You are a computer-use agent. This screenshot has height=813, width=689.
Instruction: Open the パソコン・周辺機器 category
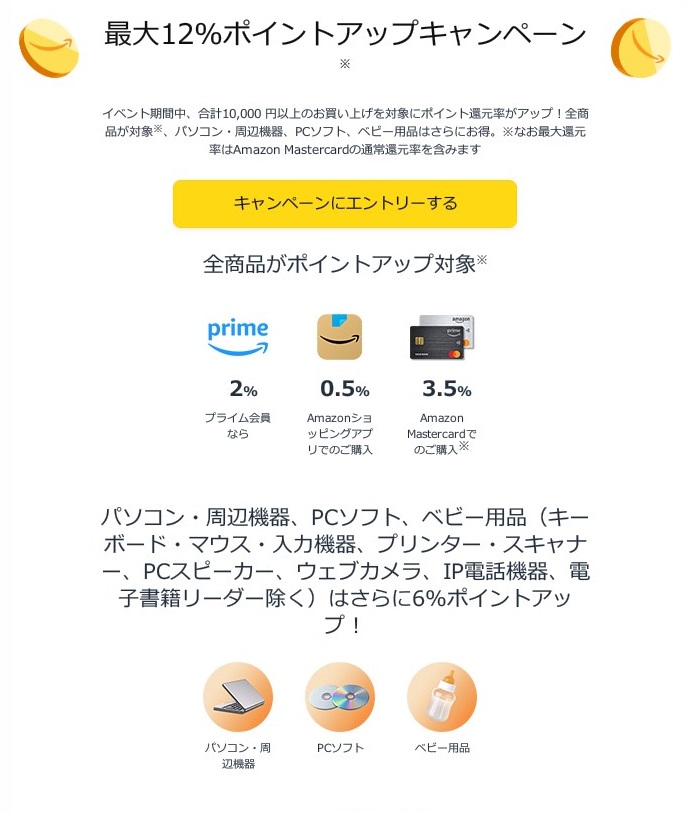click(238, 697)
